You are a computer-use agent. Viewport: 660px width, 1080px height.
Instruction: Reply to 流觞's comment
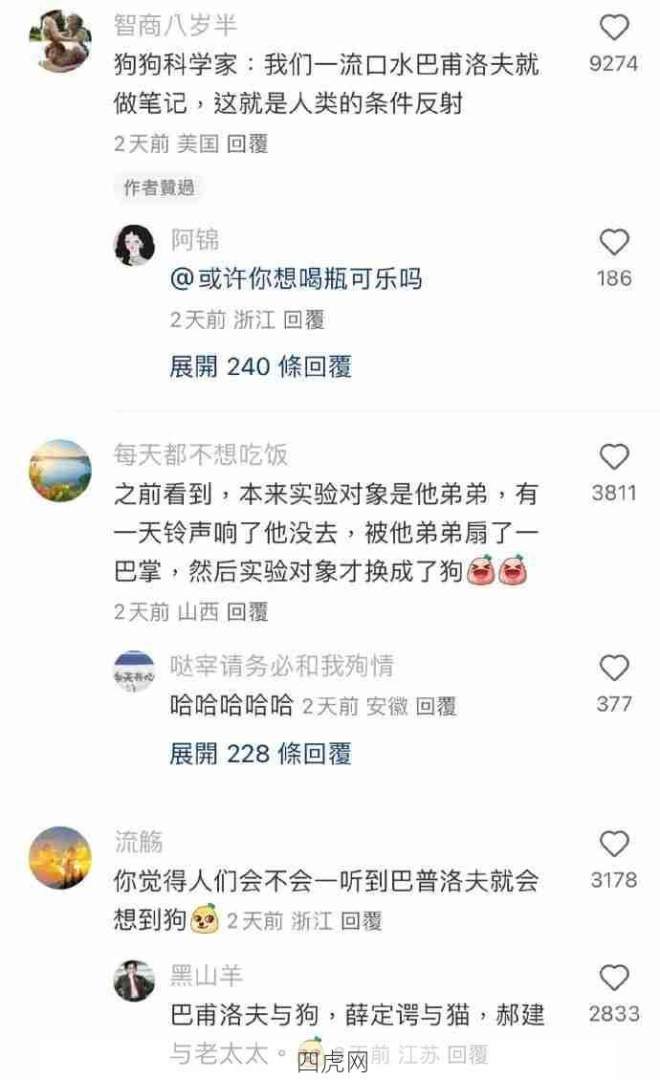pos(361,921)
